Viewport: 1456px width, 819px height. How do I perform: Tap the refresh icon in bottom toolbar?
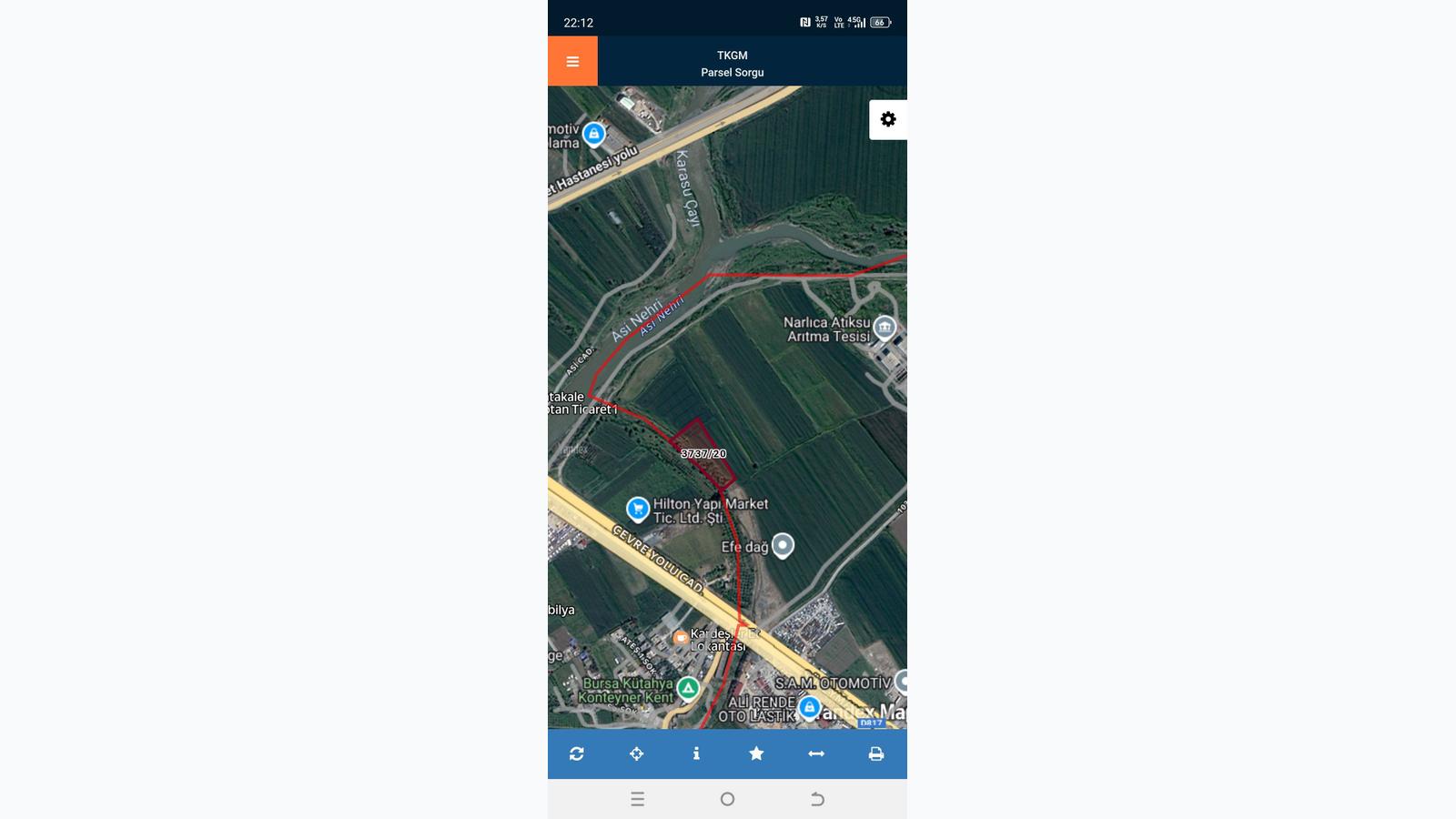[x=577, y=753]
